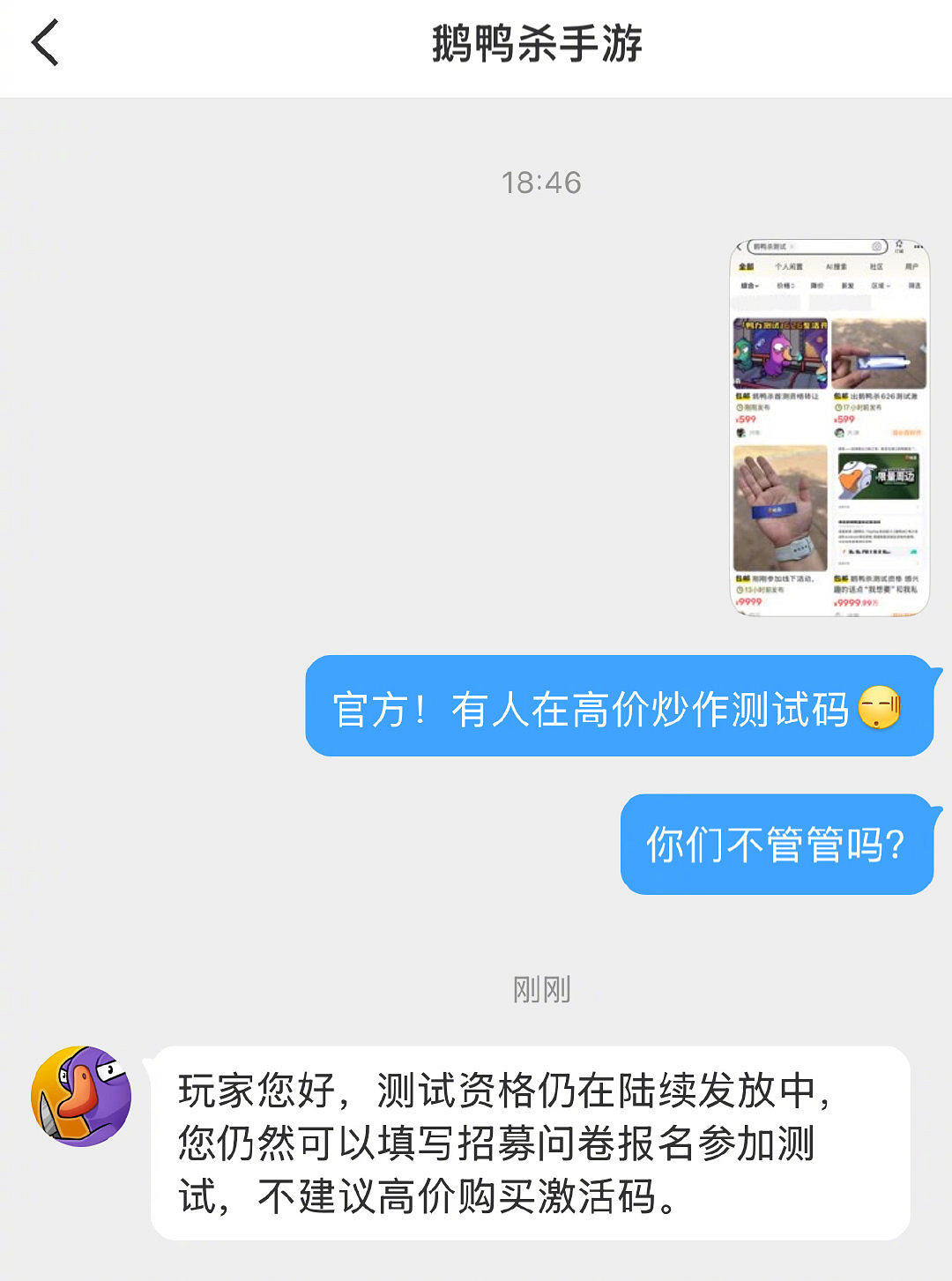The image size is (952, 1281).
Task: Click the clock icon beside 17小时前发布
Action: pyautogui.click(x=838, y=407)
